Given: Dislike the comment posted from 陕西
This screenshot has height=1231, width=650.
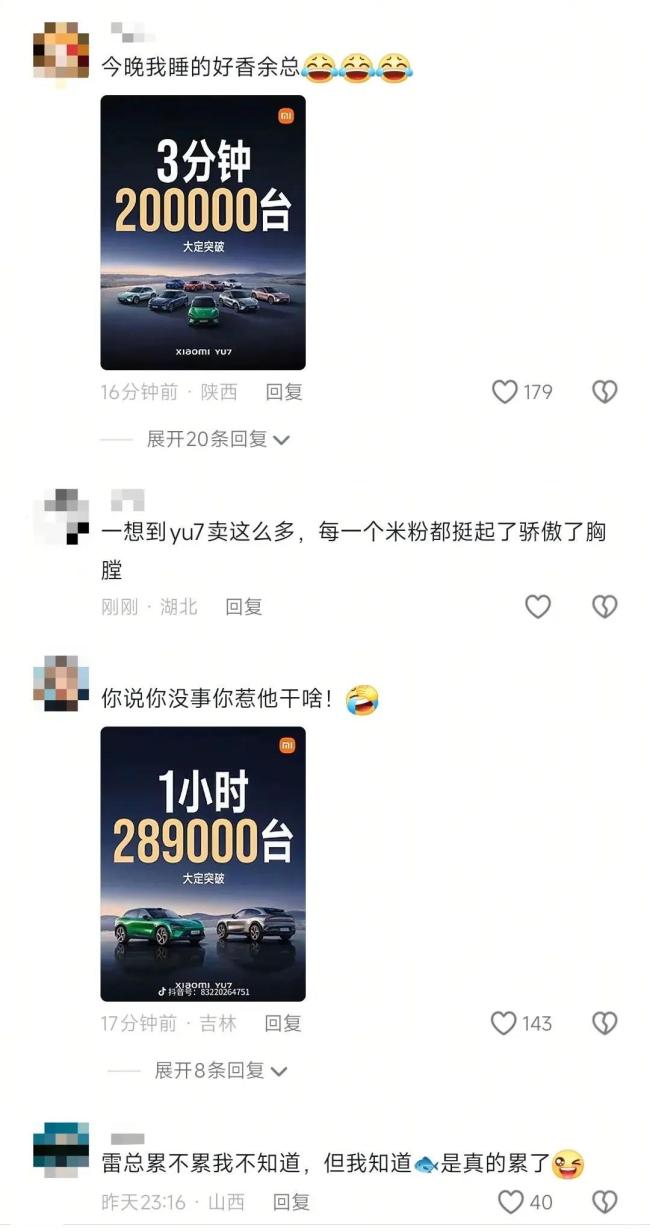Looking at the screenshot, I should [604, 392].
